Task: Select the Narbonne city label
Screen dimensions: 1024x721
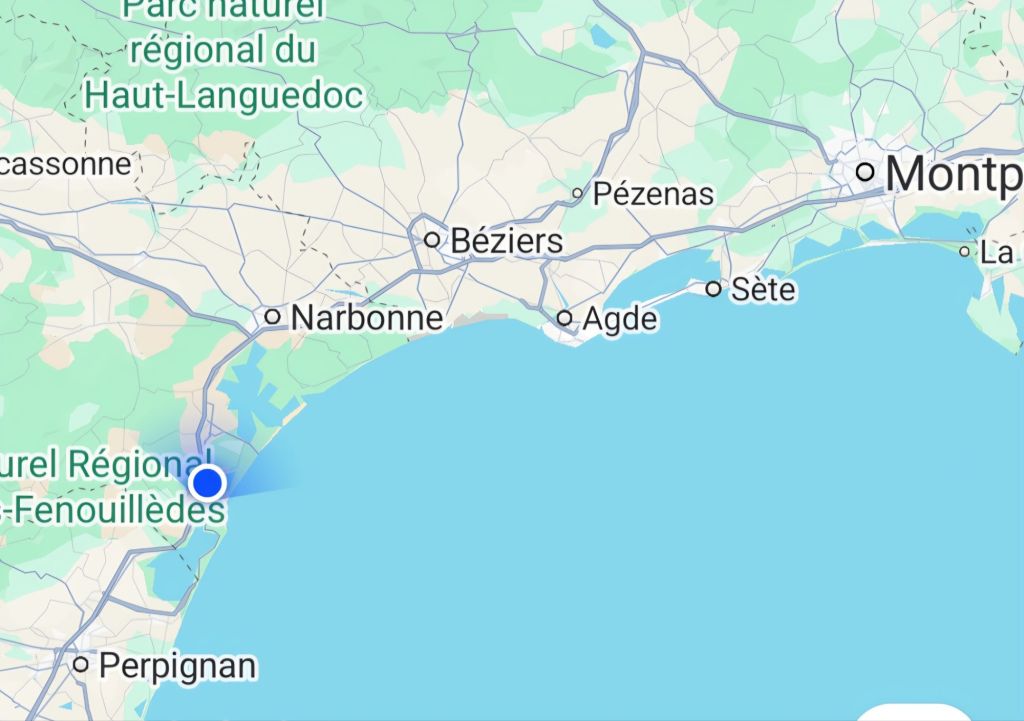Action: 366,318
